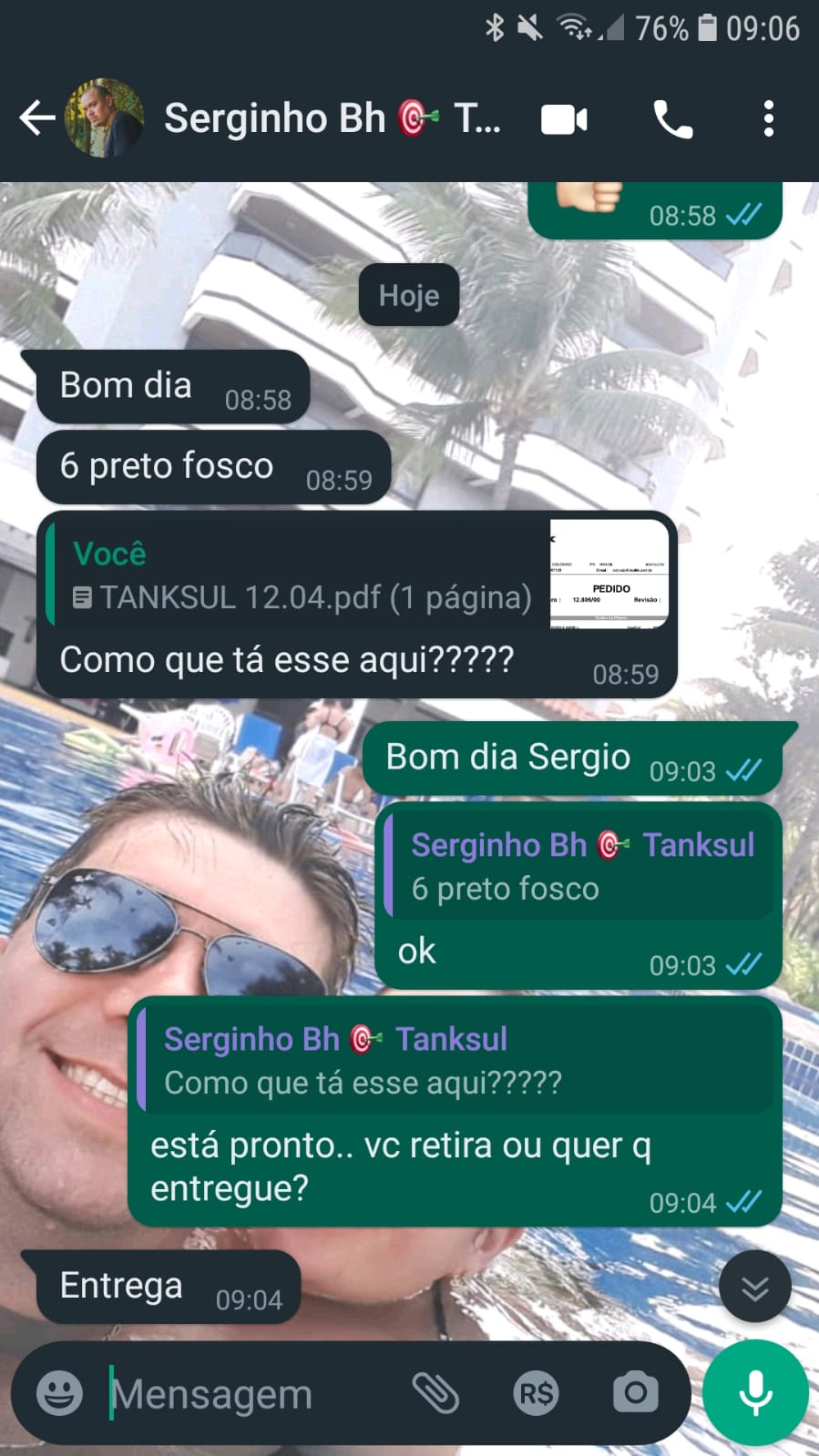The width and height of the screenshot is (819, 1456).
Task: Start a video call with Serginho
Action: tap(564, 119)
